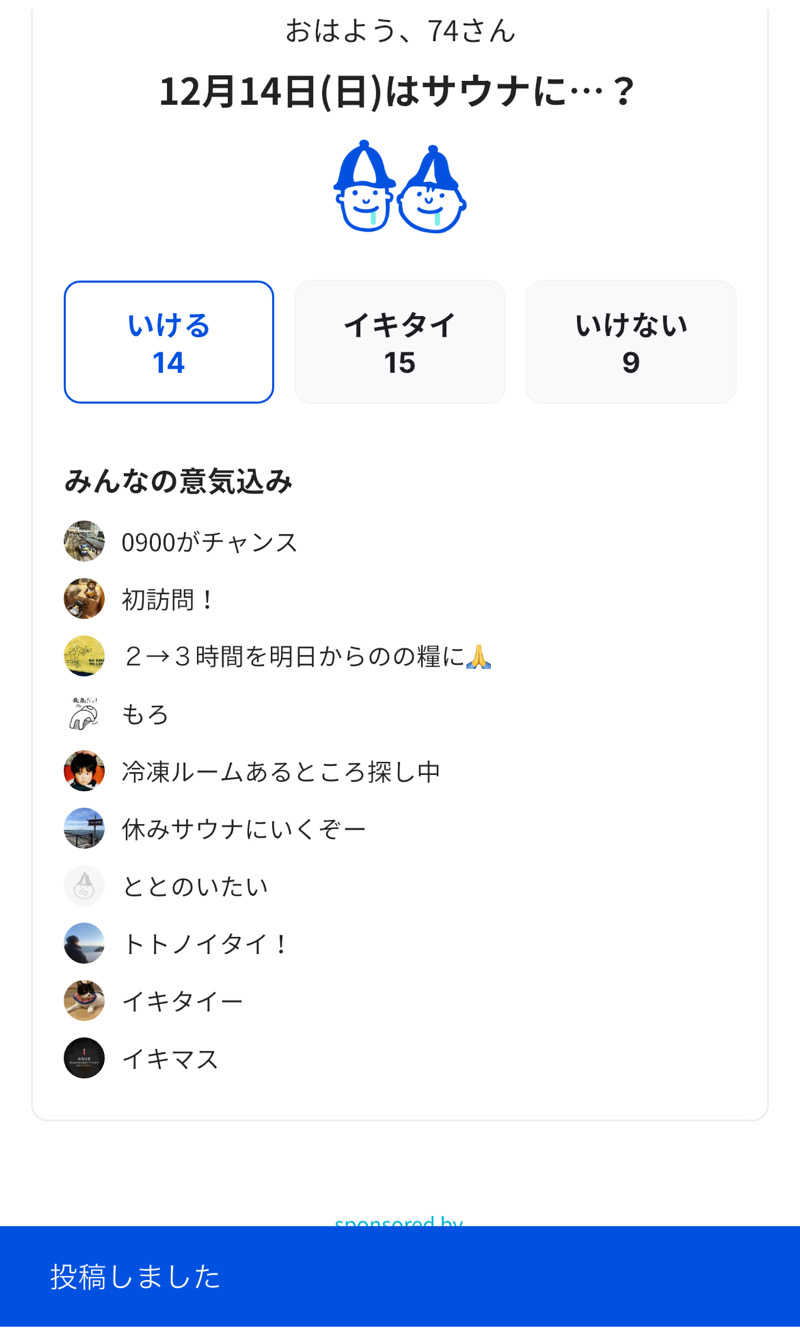Click the みんなの意気込み section header
Screen dimensions: 800x1333
(x=176, y=481)
